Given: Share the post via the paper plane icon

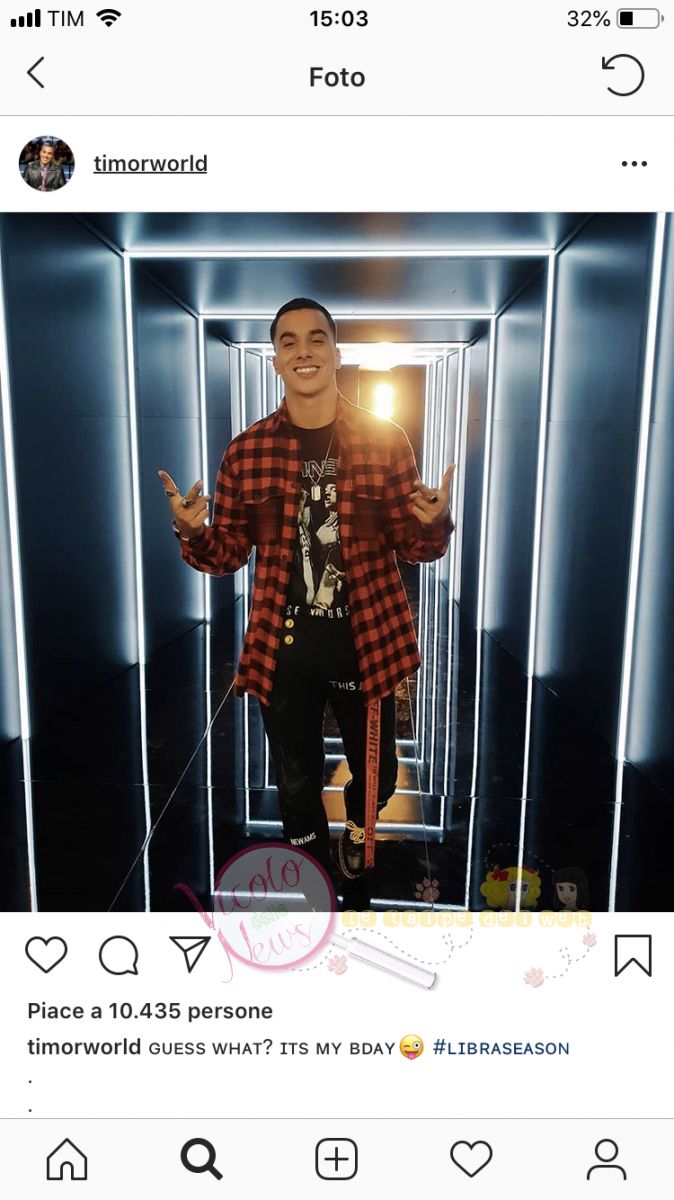Looking at the screenshot, I should 189,955.
